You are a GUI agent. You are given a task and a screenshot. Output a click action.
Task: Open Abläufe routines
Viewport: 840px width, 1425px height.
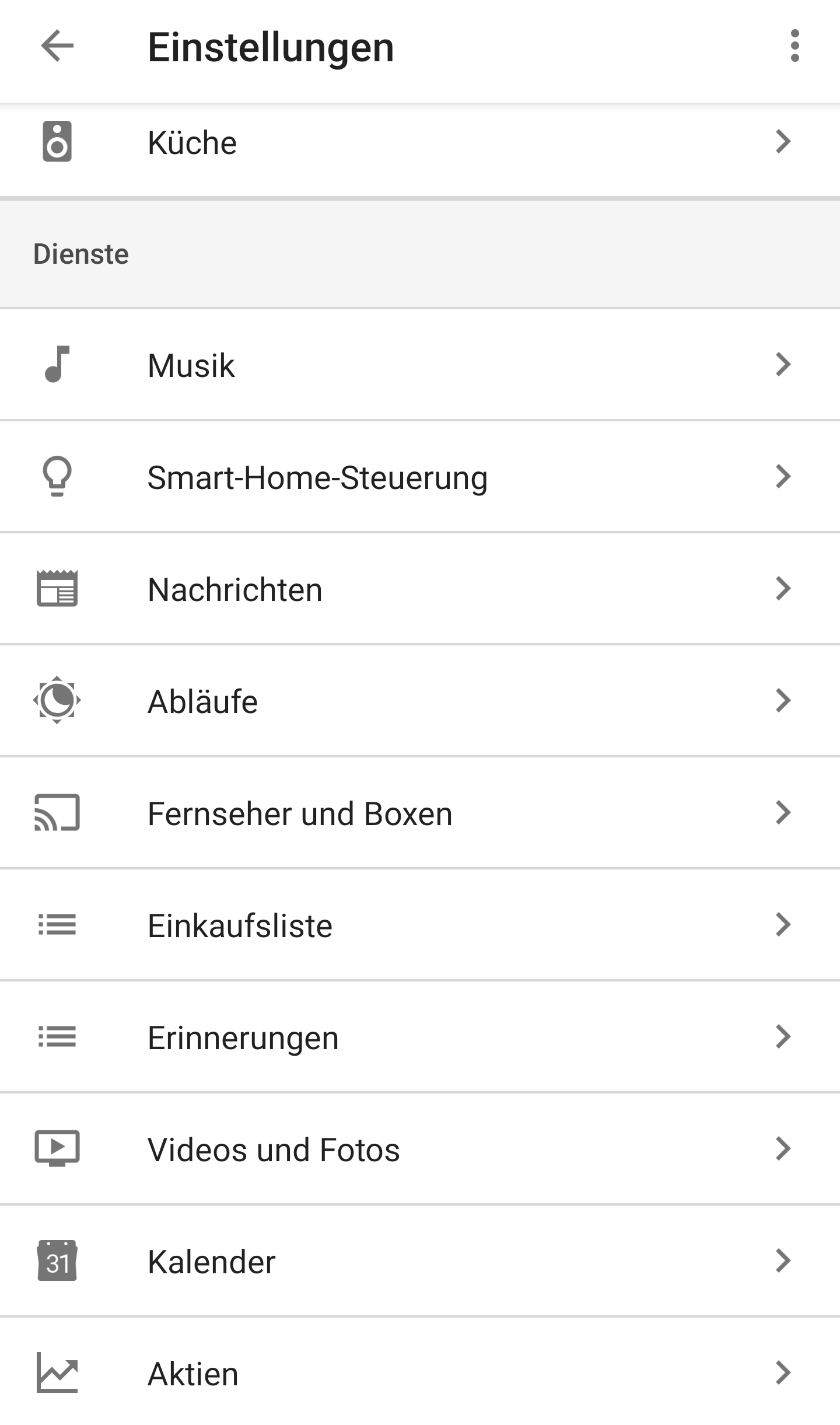click(420, 701)
